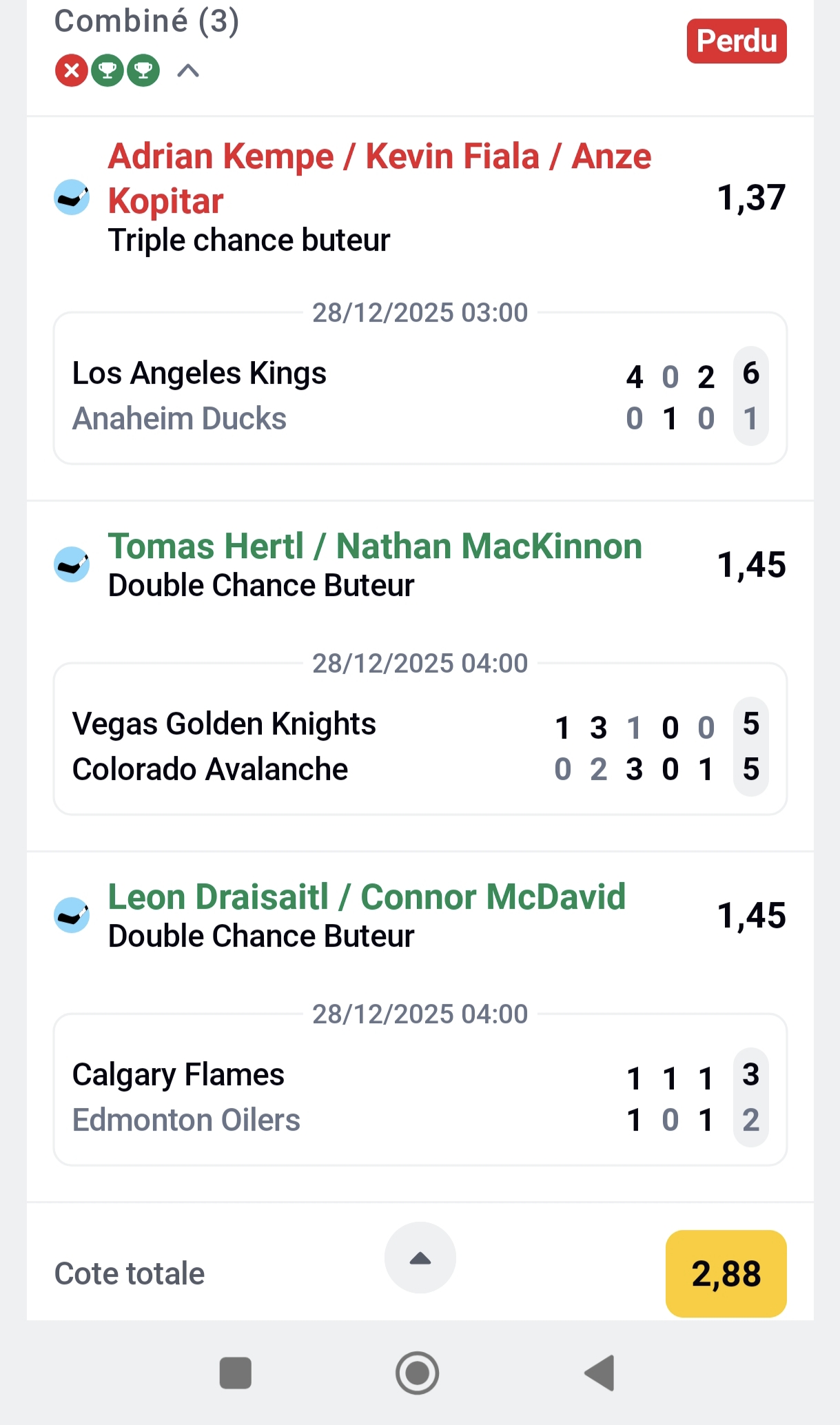Open the Vegas Golden Knights vs Colorado Avalanche match
This screenshot has height=1425, width=840.
pyautogui.click(x=420, y=746)
